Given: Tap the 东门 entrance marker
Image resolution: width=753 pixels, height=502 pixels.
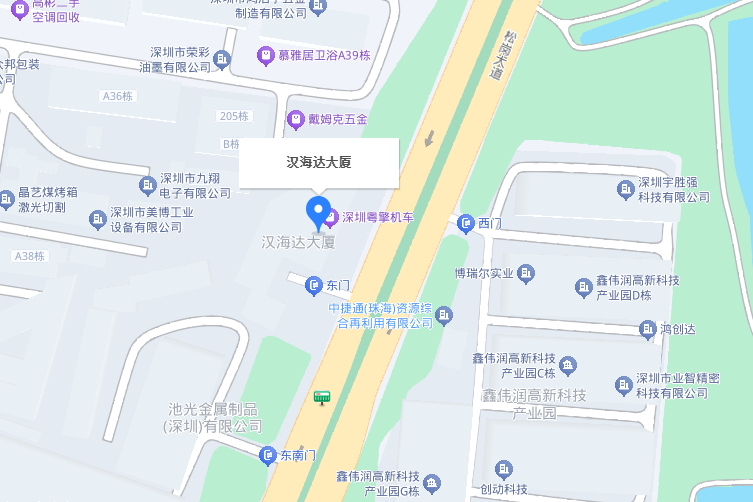Looking at the screenshot, I should [312, 287].
